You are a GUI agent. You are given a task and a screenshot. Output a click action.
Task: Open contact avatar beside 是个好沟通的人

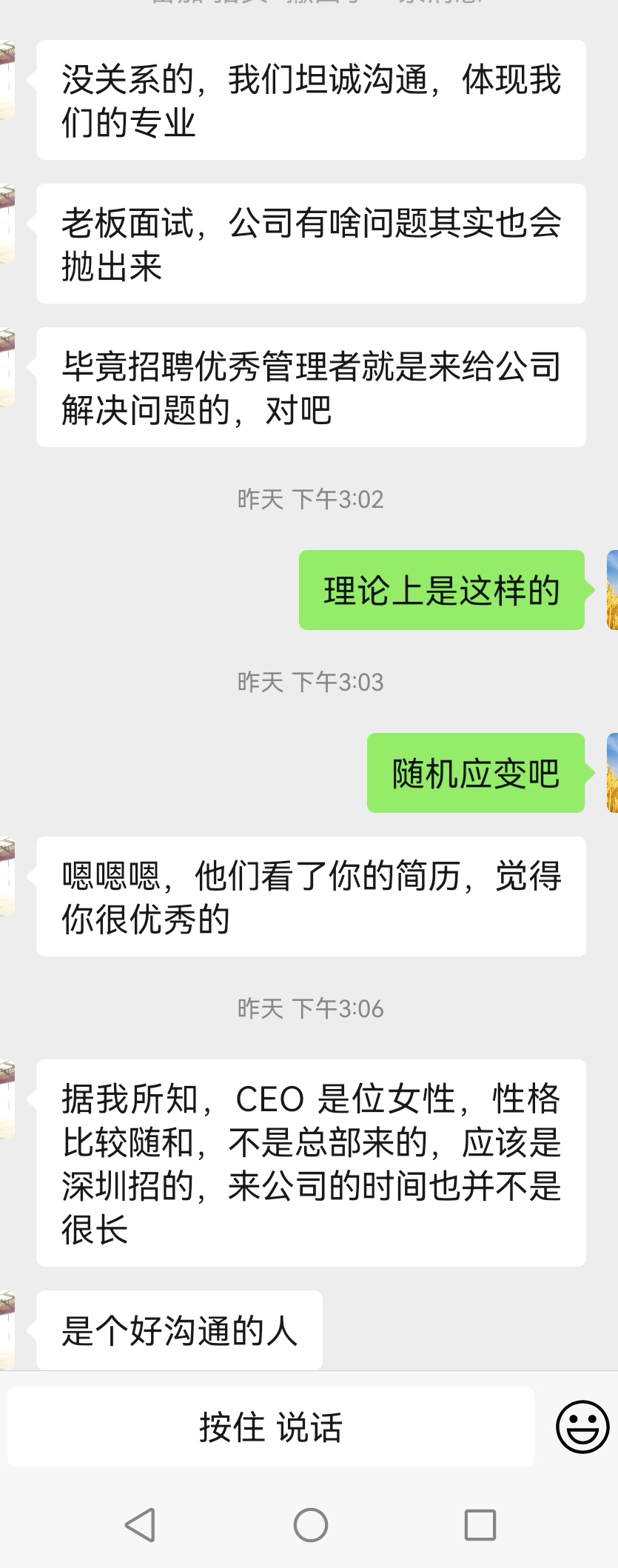click(x=7, y=1330)
